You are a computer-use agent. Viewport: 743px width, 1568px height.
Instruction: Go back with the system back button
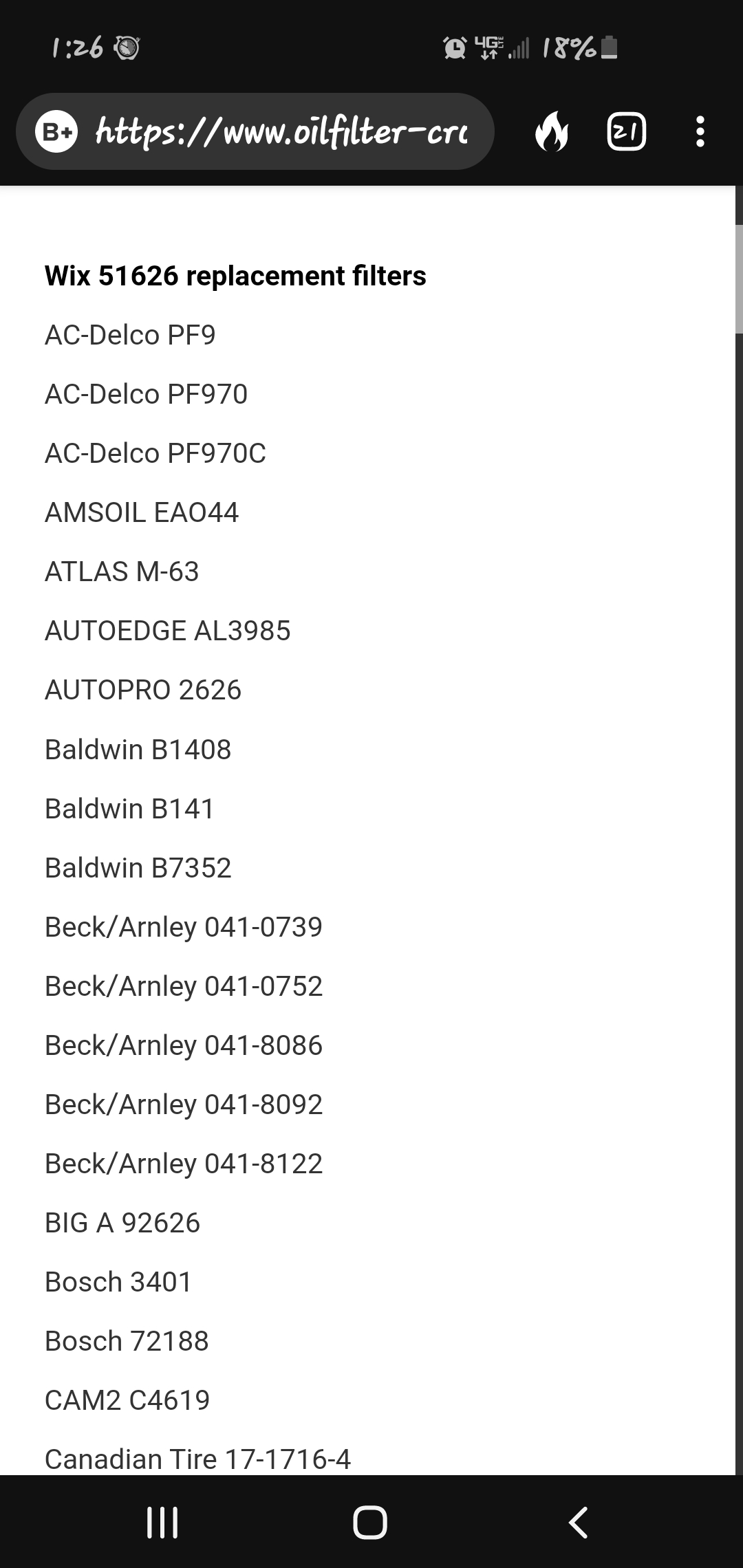pyautogui.click(x=579, y=1523)
